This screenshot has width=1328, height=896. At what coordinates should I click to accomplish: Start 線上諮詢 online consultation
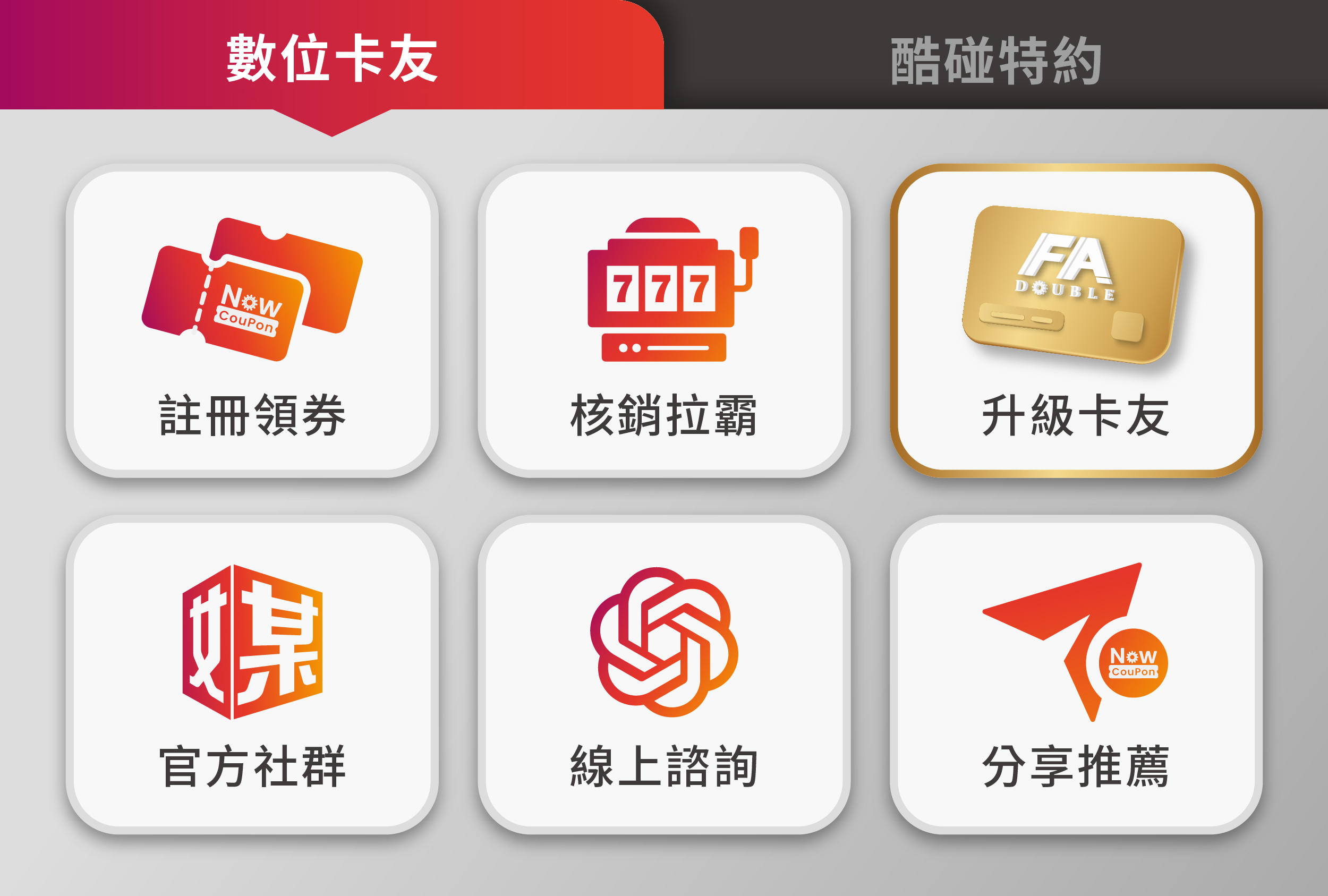(664, 675)
